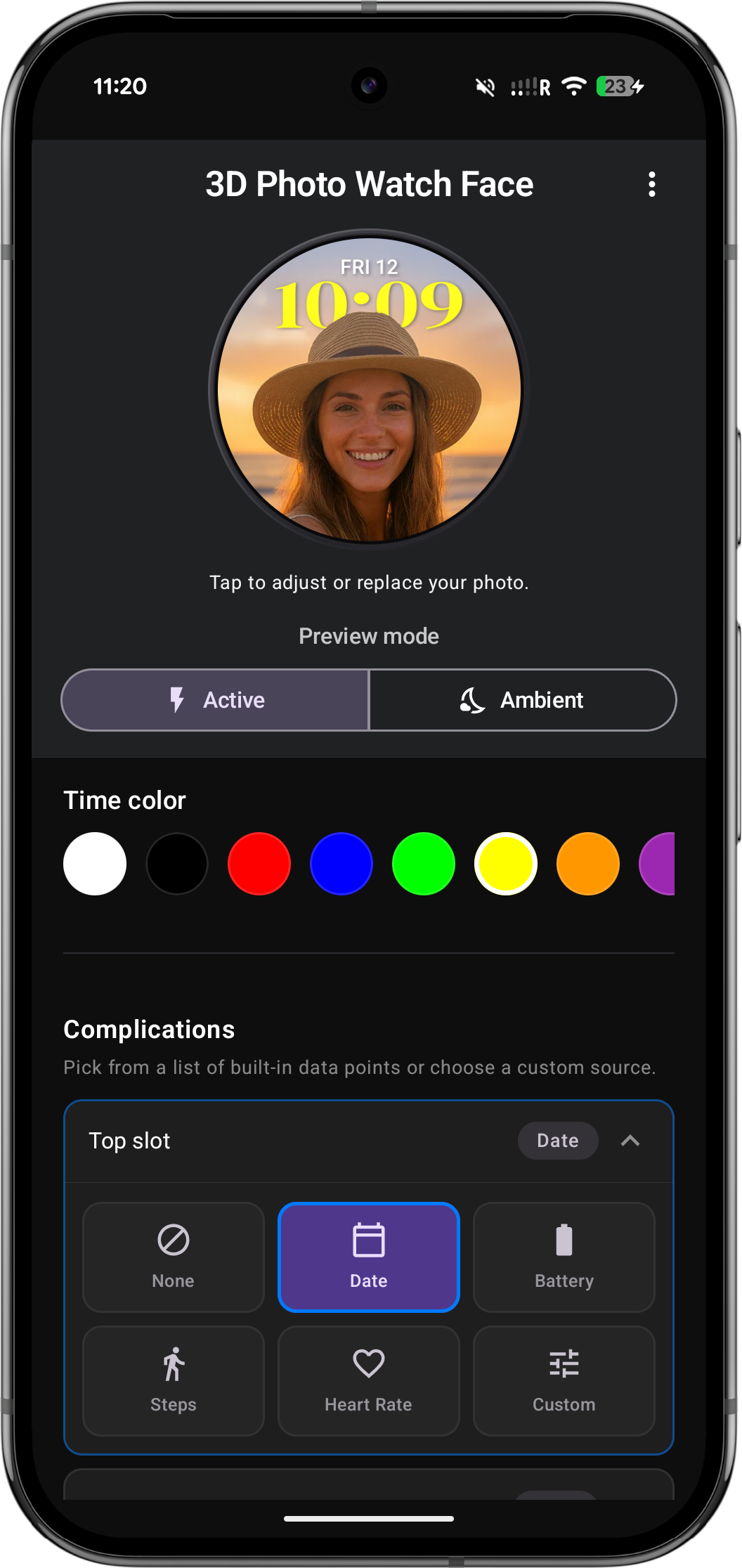
Task: Choose Steps complication for top slot
Action: (174, 1381)
